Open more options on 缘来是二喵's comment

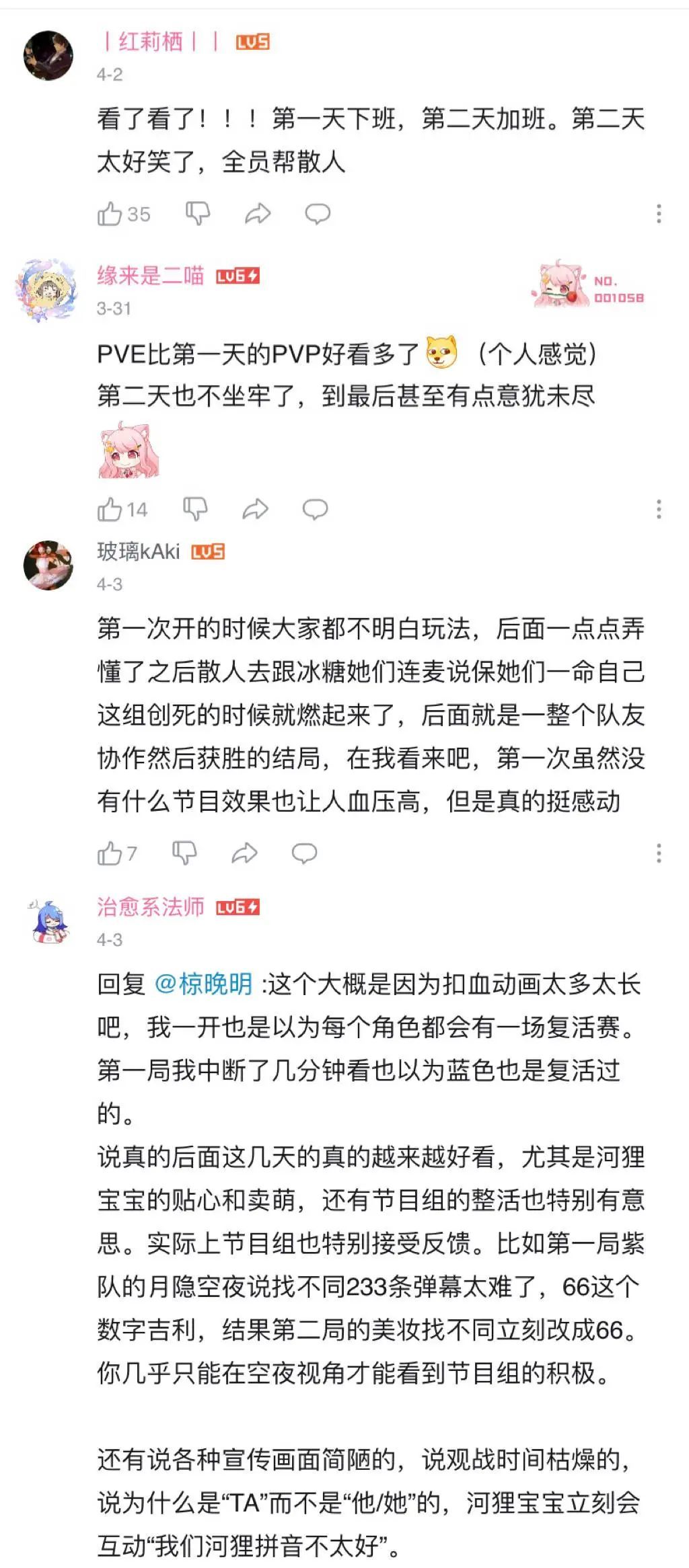pyautogui.click(x=659, y=509)
